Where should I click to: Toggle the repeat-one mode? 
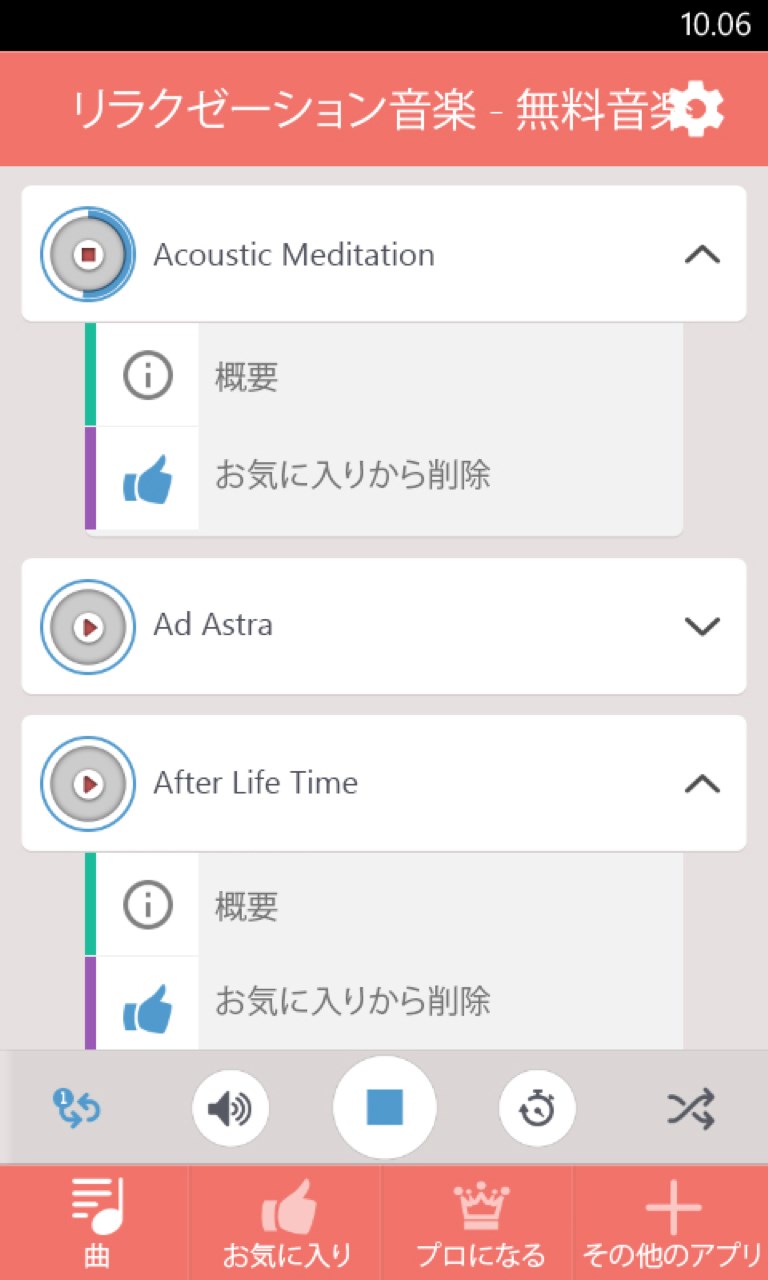pos(77,1108)
